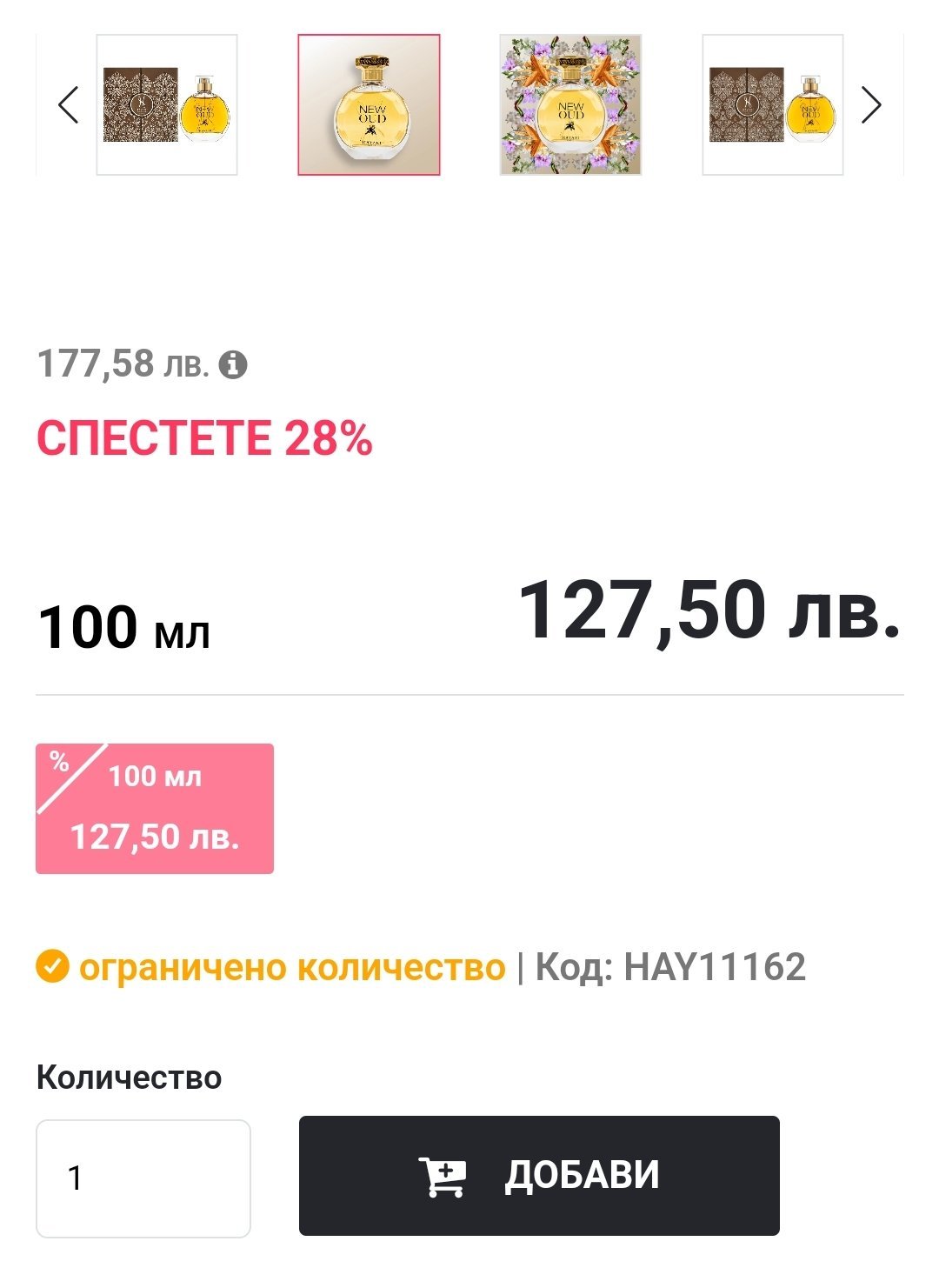939x1288 pixels.
Task: Show previous product thumbnails
Action: pyautogui.click(x=68, y=105)
